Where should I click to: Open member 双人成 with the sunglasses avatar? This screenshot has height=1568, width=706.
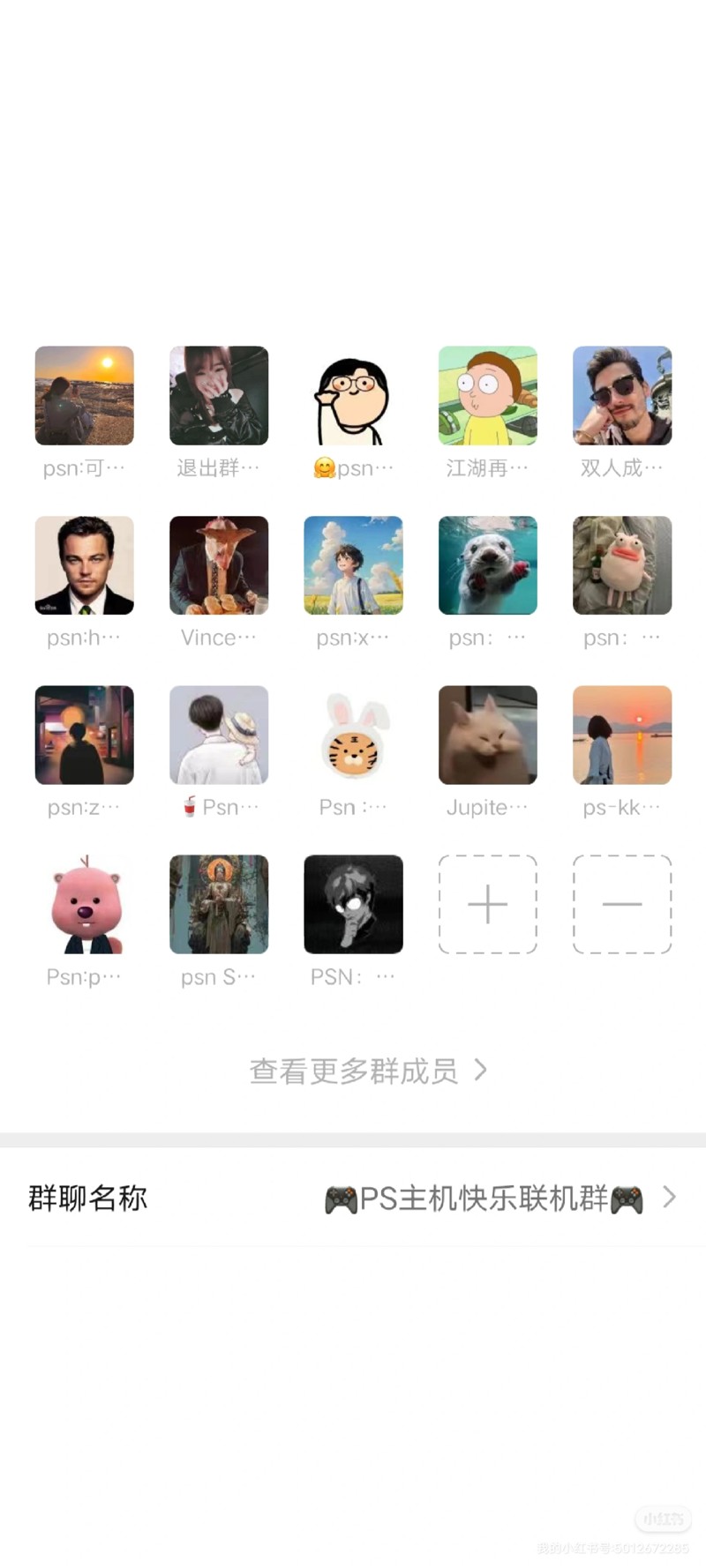coord(622,395)
